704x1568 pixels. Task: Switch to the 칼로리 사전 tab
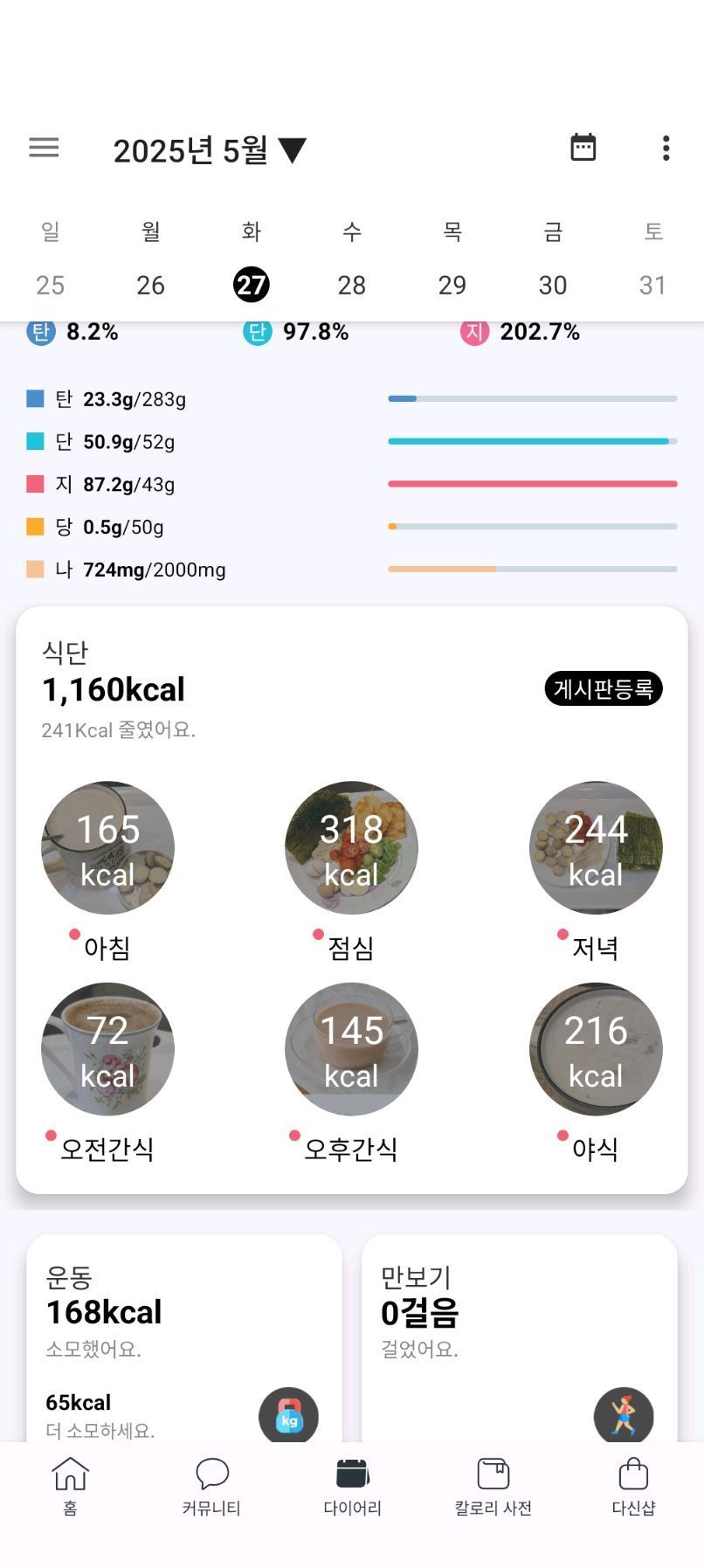pos(493,1487)
